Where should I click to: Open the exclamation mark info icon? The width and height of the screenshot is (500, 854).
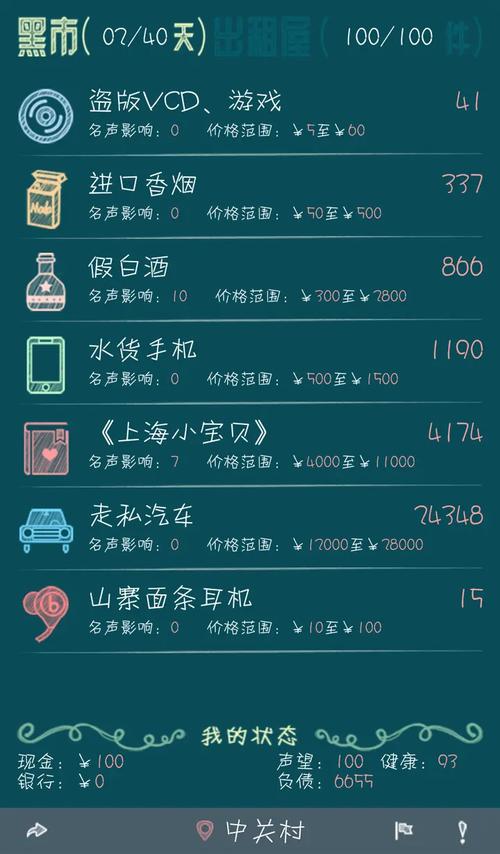(x=462, y=831)
